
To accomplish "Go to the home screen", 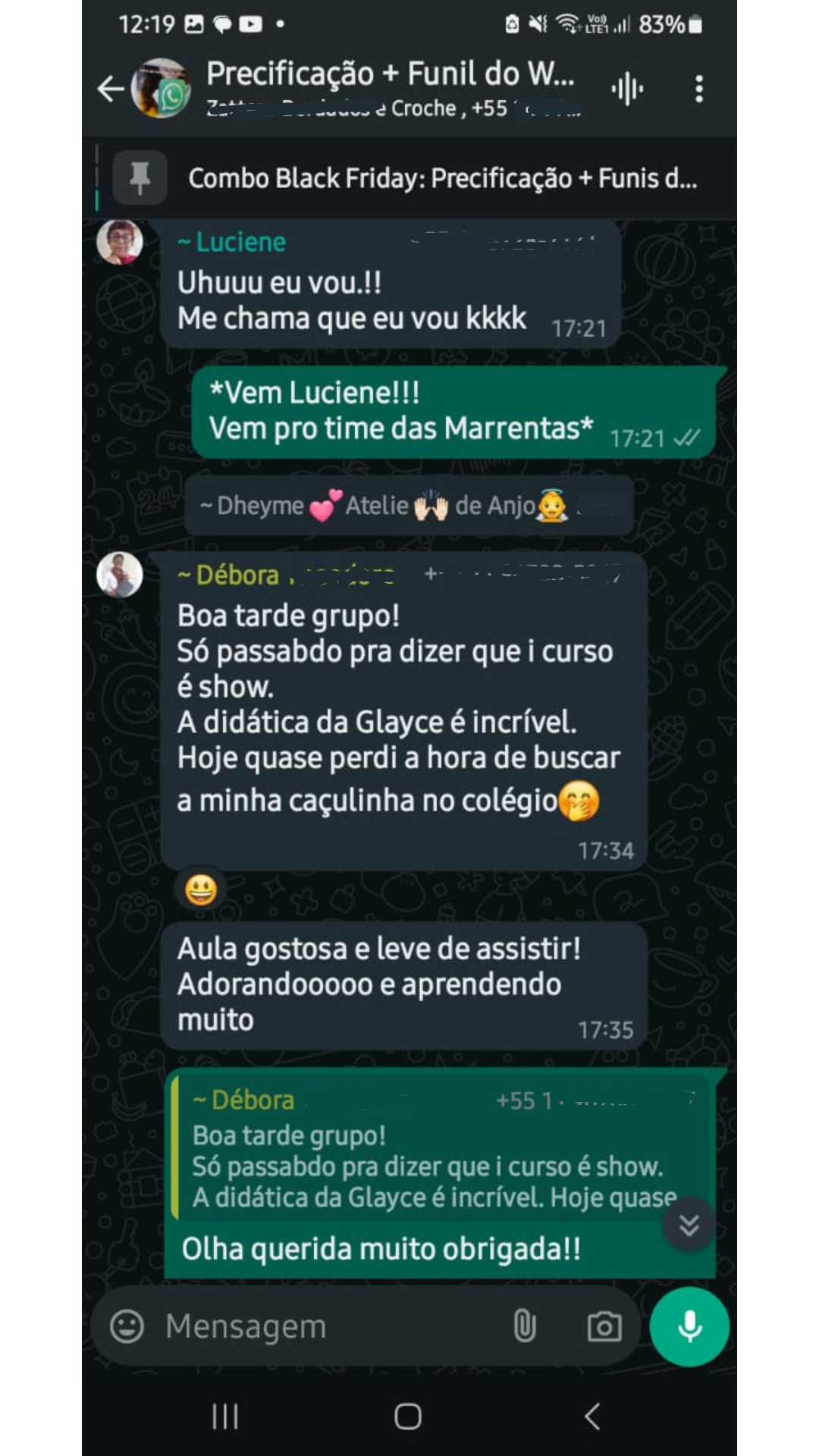I will click(408, 1416).
